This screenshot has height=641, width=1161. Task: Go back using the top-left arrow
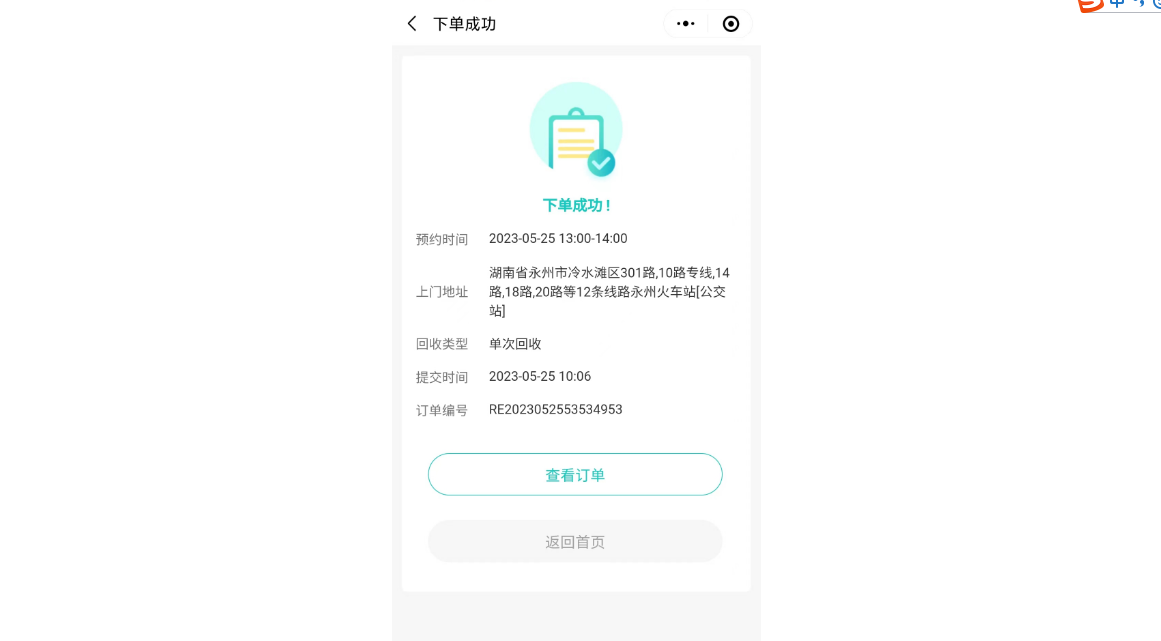(x=411, y=24)
